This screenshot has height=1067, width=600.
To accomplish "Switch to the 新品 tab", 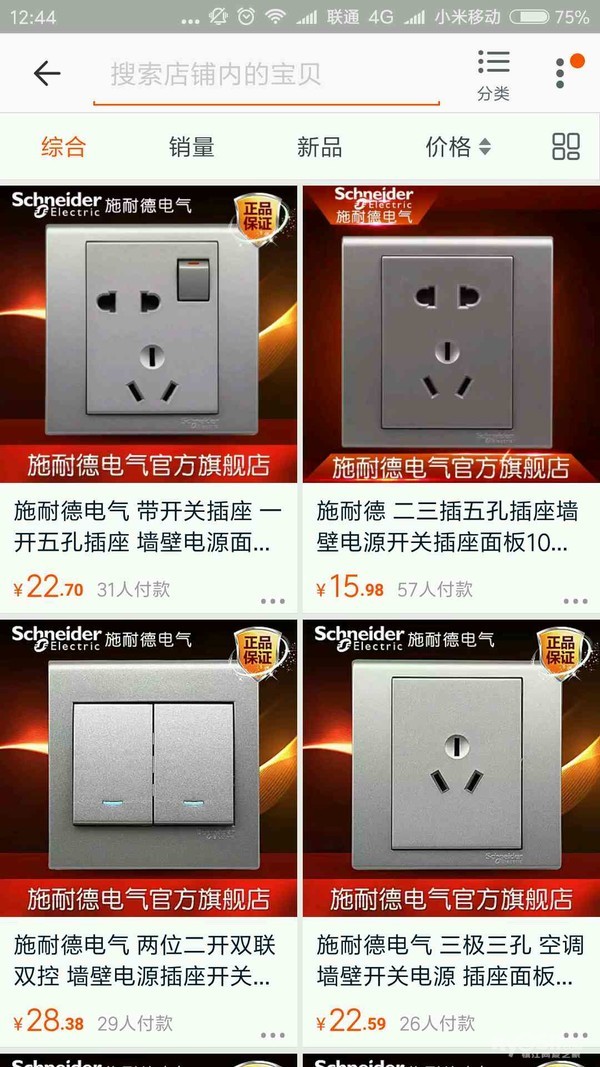I will [x=319, y=148].
